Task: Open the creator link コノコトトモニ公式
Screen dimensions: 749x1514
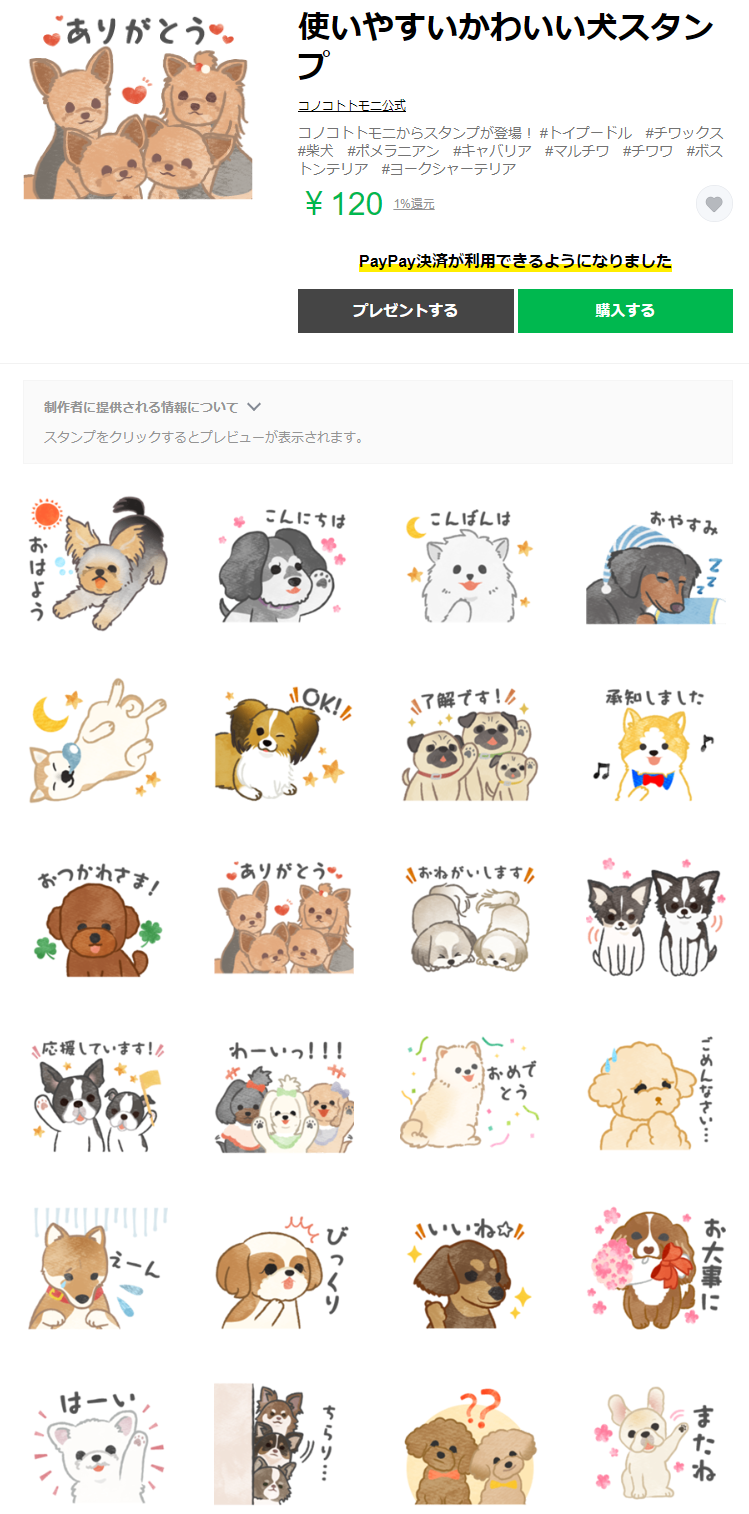Action: [x=351, y=105]
